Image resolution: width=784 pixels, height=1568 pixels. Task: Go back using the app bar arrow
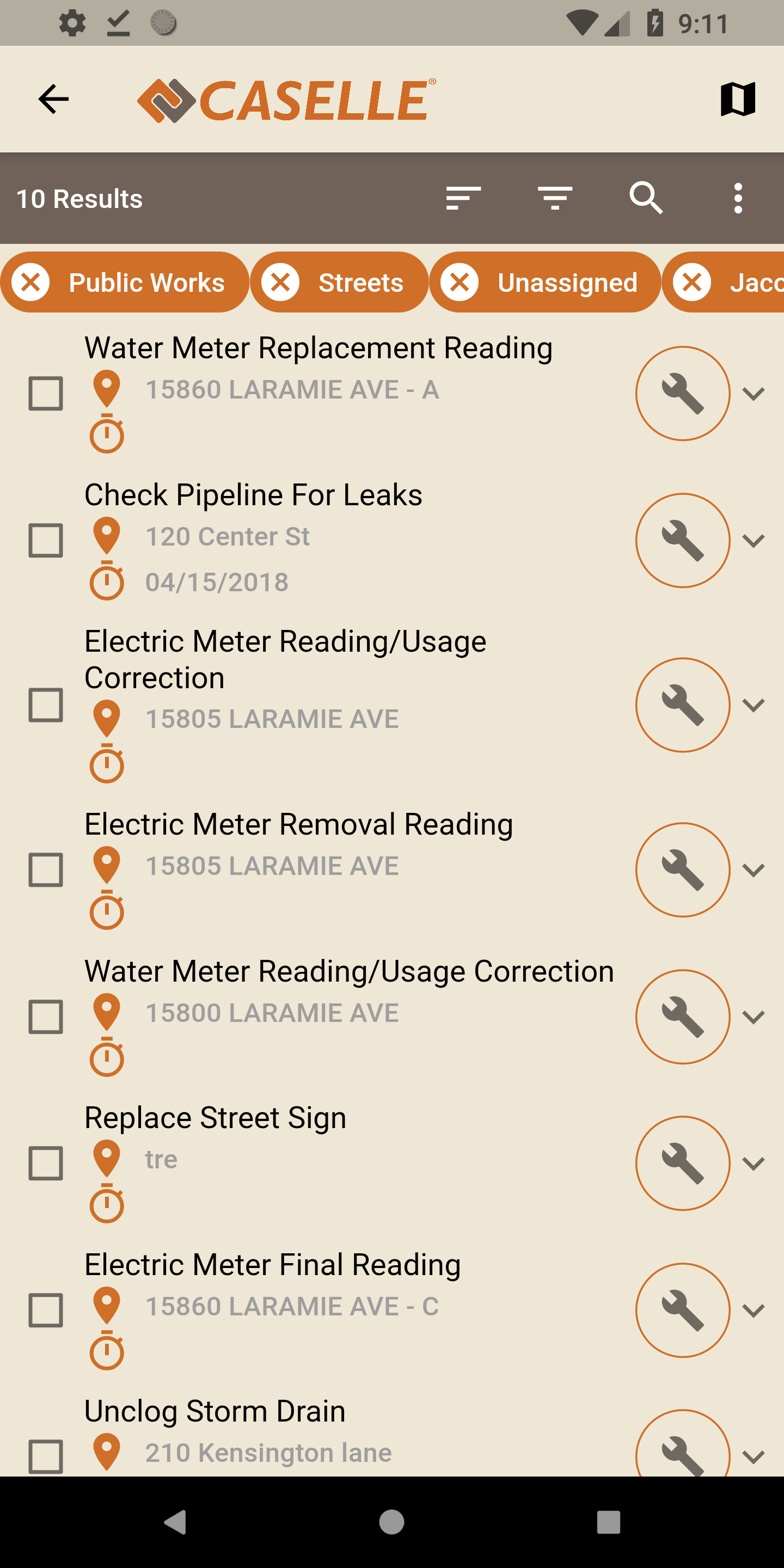[53, 99]
